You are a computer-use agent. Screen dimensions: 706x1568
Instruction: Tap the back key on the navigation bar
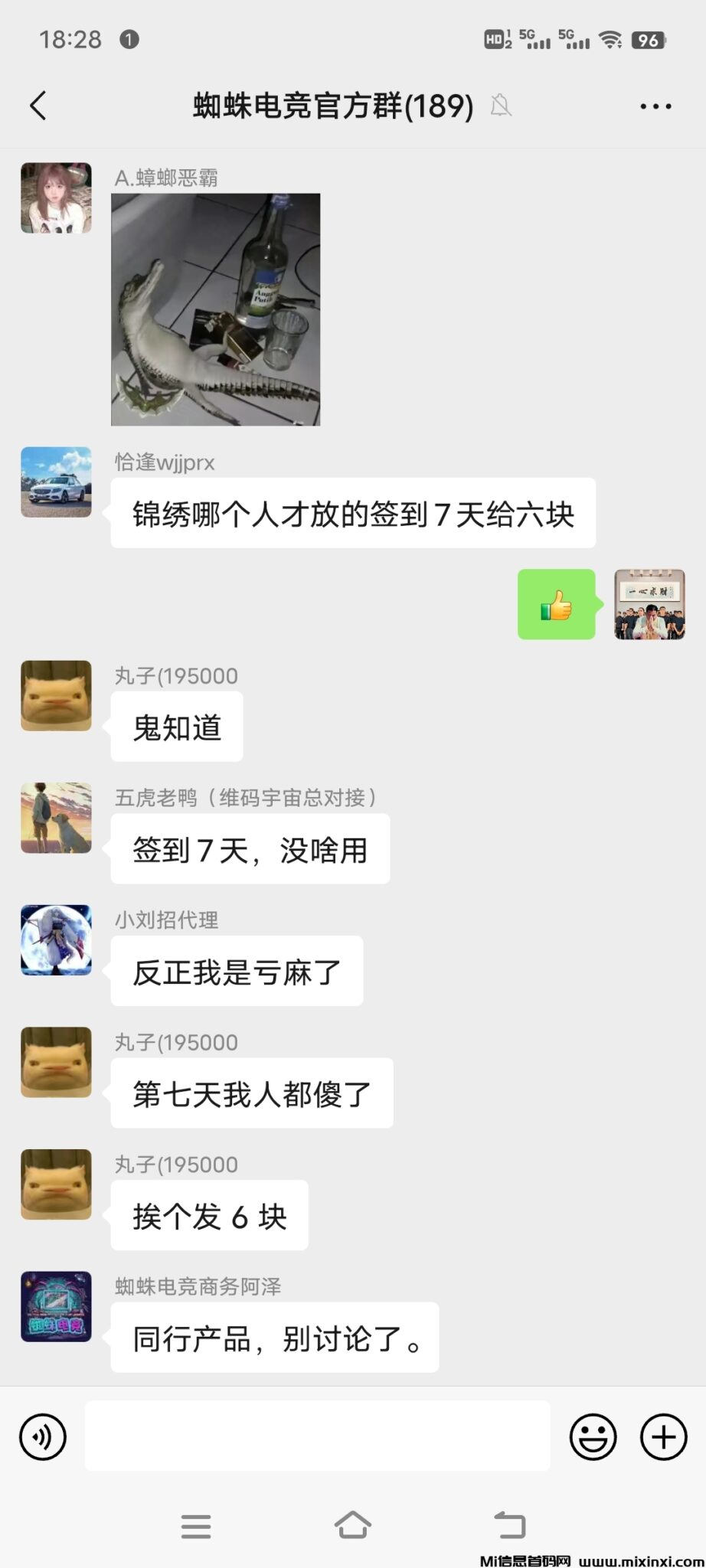510,1526
